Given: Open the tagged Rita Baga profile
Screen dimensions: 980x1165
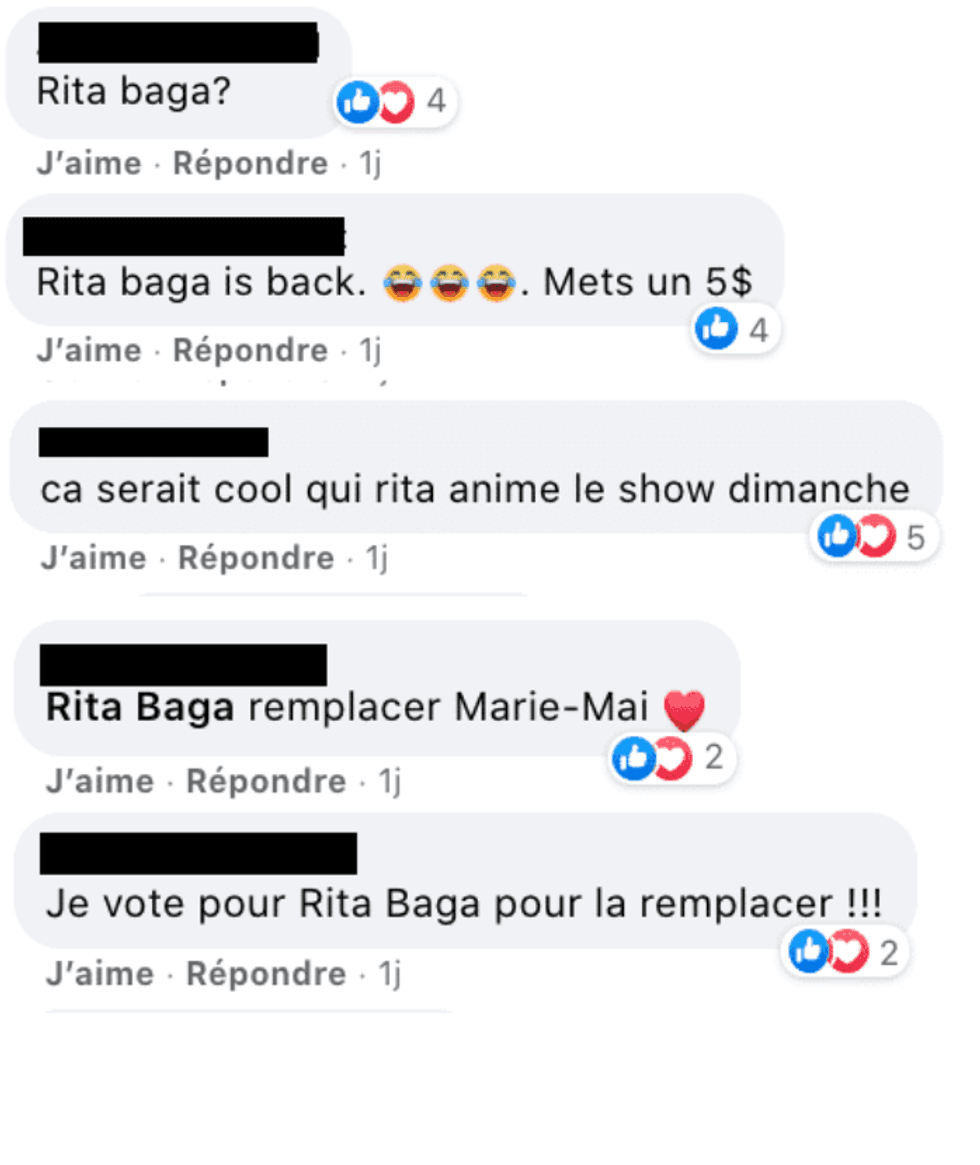Looking at the screenshot, I should [140, 708].
